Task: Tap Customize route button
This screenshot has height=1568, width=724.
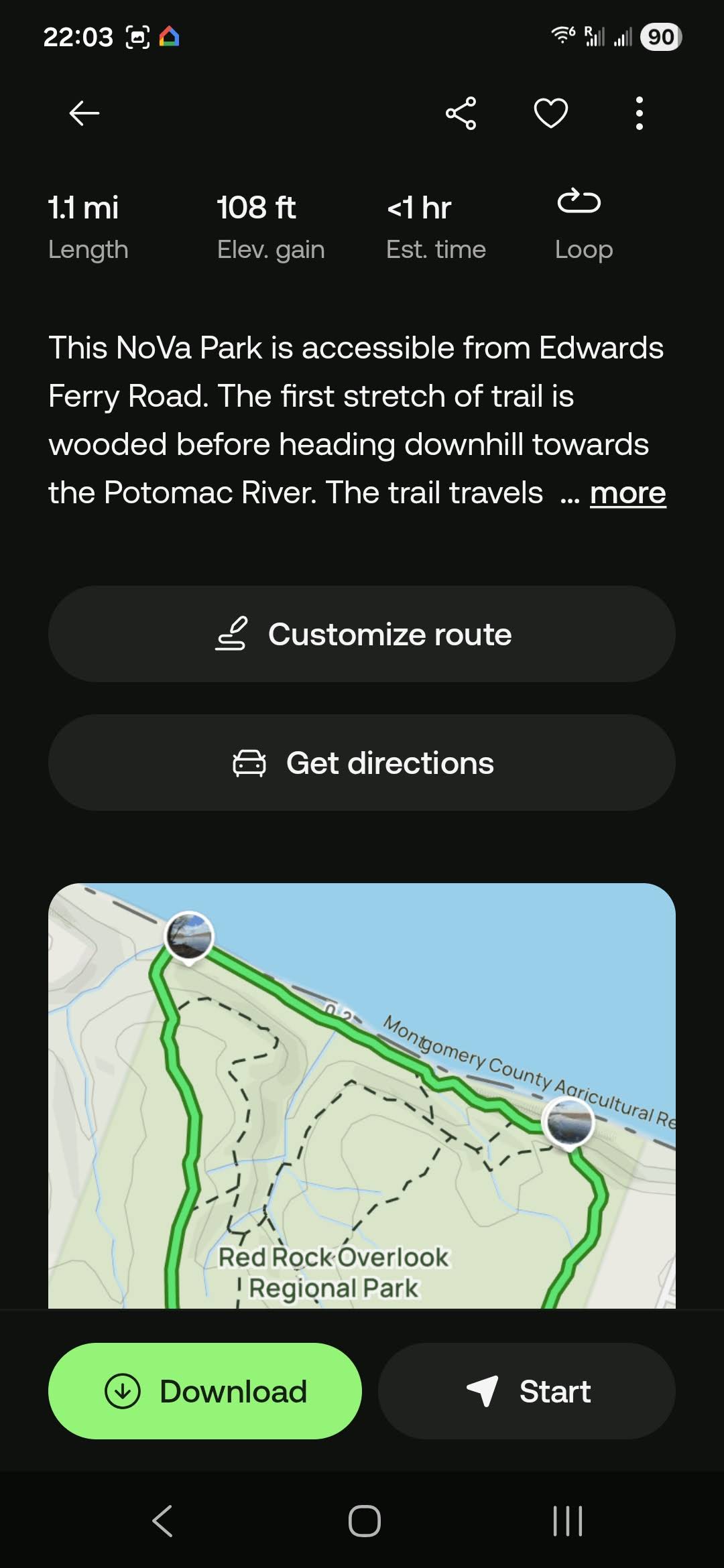Action: (x=362, y=634)
